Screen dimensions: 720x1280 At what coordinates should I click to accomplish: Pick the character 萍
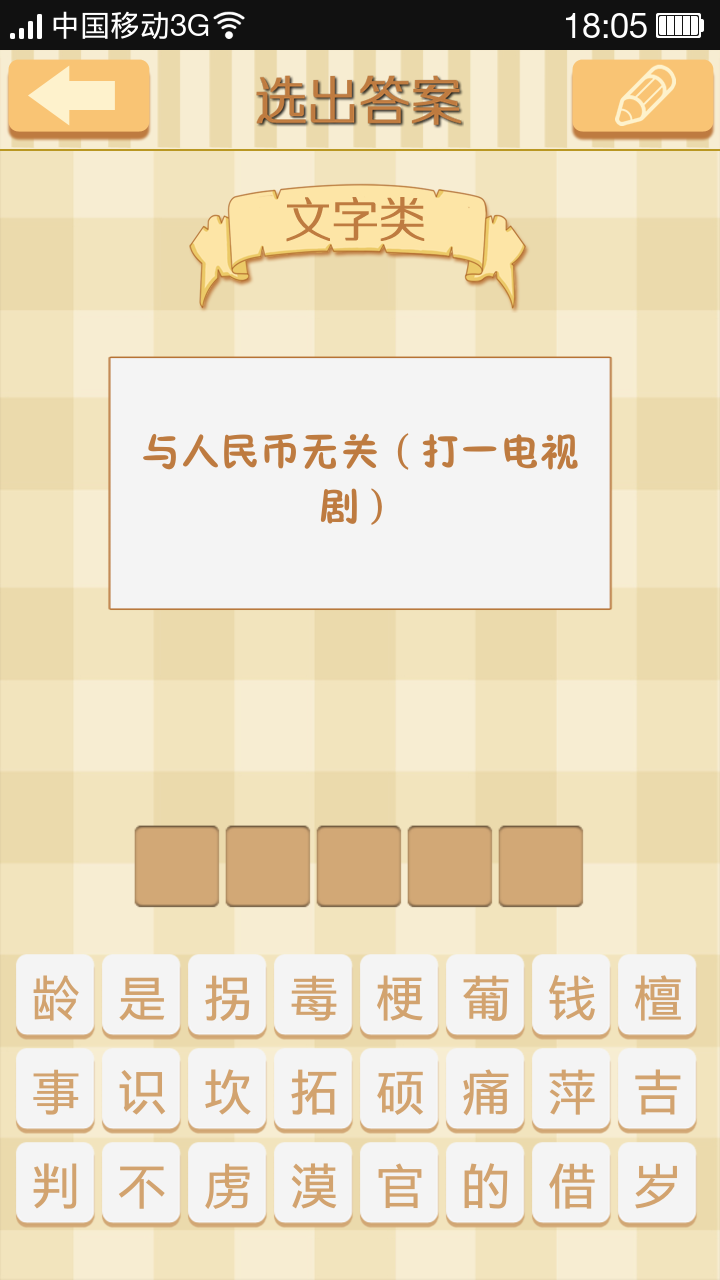pos(571,1090)
